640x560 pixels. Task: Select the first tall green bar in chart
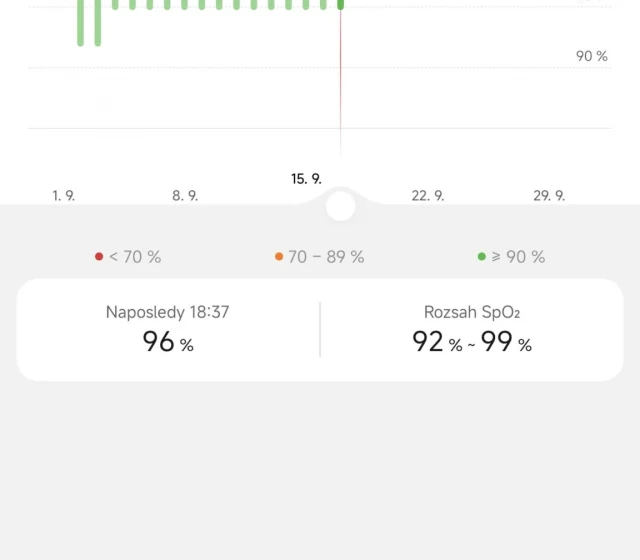pyautogui.click(x=81, y=22)
